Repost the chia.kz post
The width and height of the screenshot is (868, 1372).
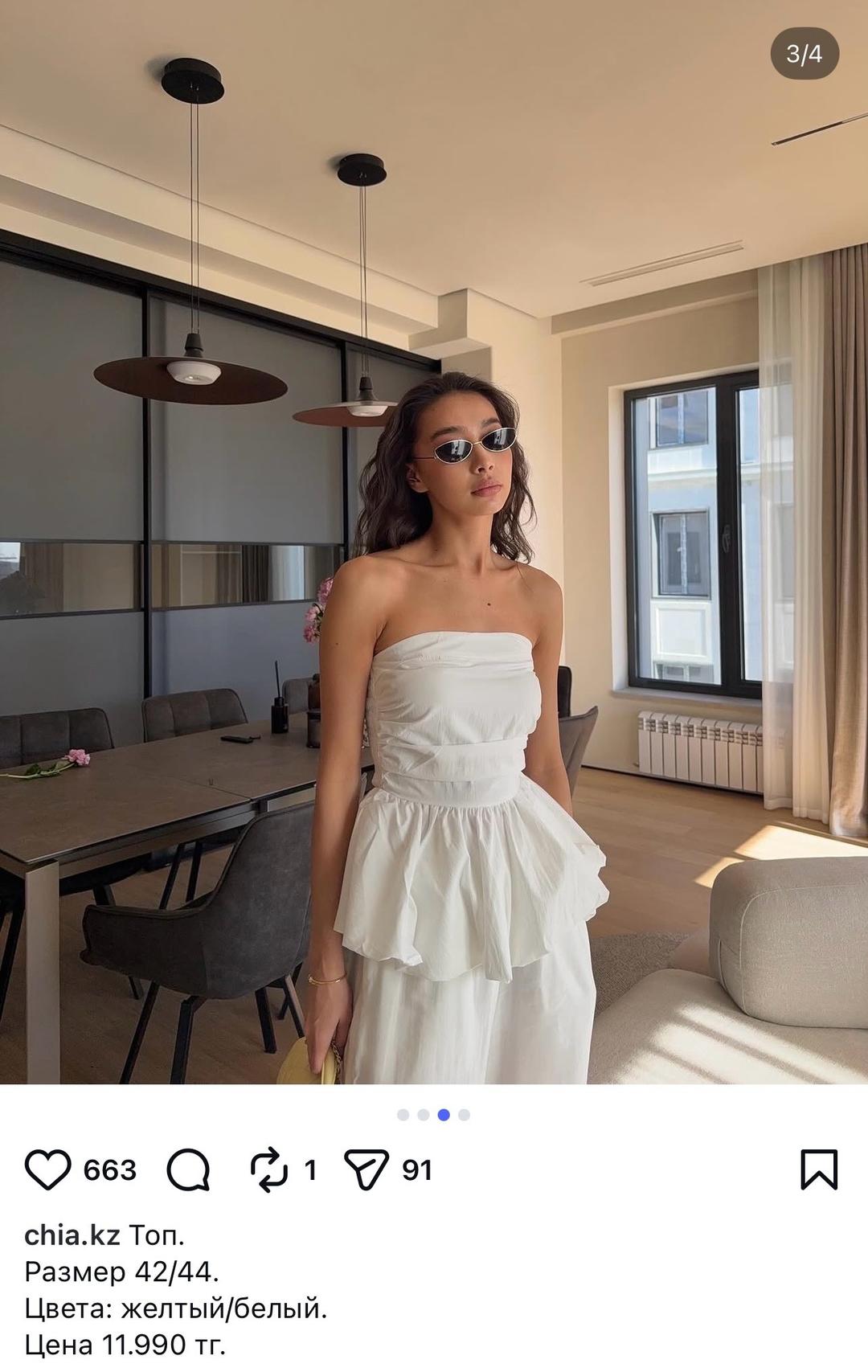(x=269, y=1169)
